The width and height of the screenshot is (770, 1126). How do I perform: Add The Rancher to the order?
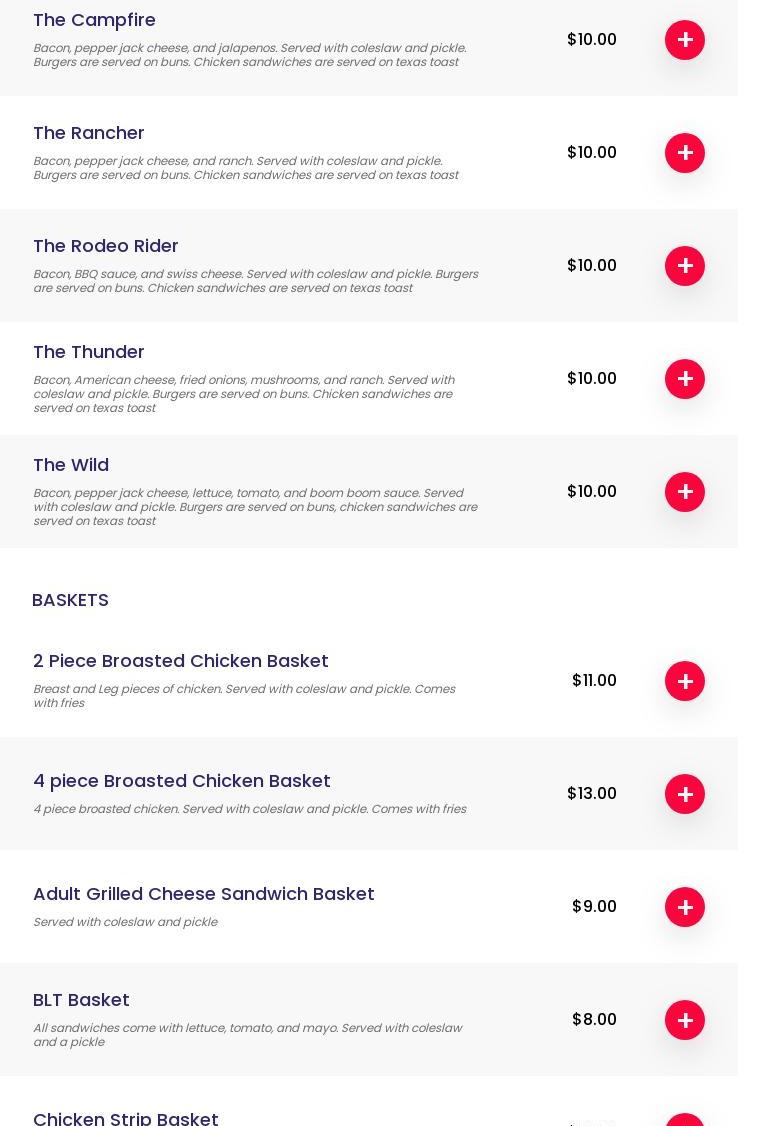click(685, 153)
